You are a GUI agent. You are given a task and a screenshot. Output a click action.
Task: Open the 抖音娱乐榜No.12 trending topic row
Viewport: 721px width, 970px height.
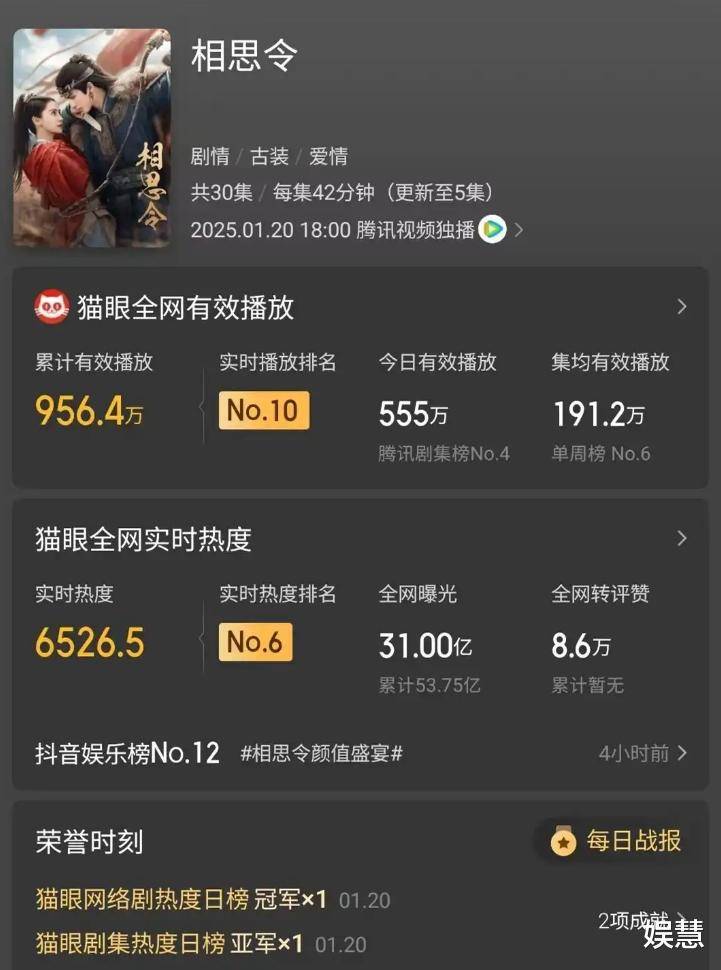(x=360, y=753)
